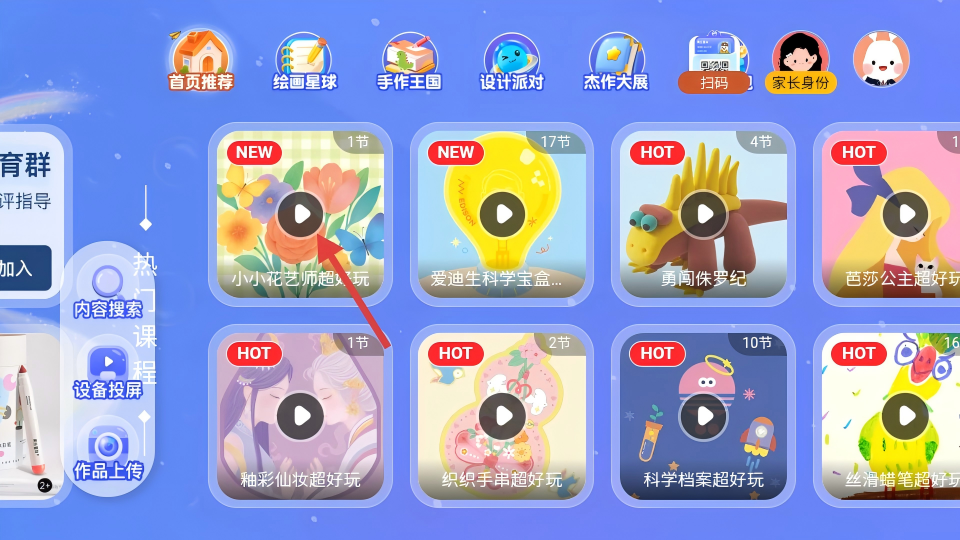Play the 勇闯侏罗纪 dinosaur course

coord(704,213)
